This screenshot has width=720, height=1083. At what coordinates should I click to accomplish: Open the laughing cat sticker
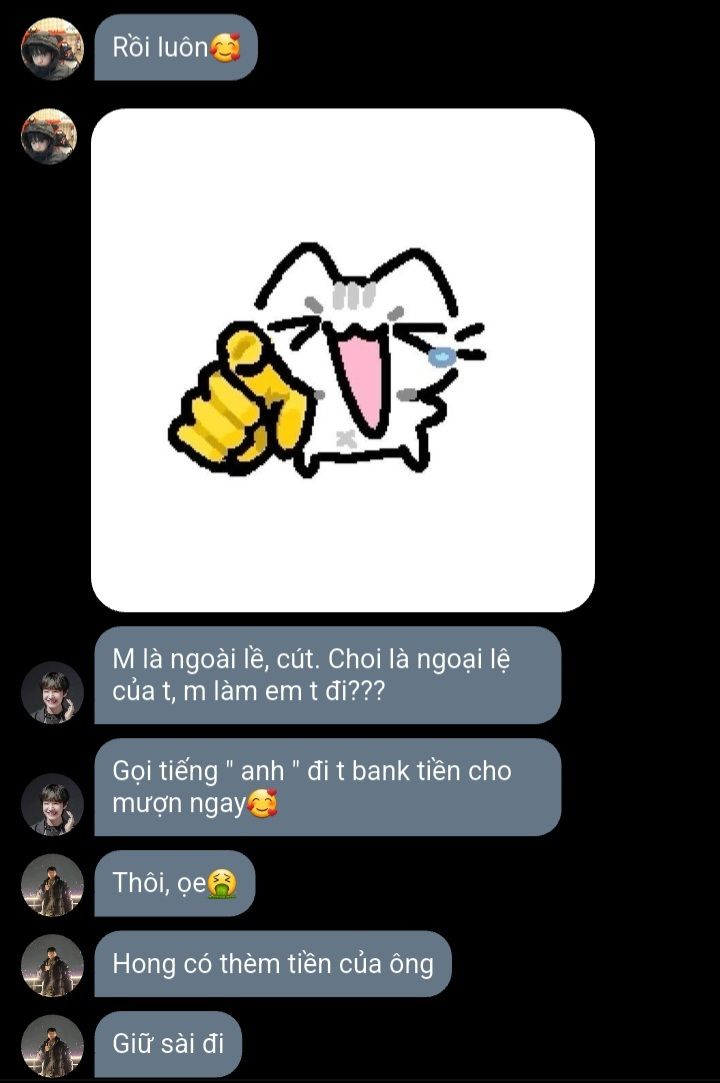(x=342, y=360)
